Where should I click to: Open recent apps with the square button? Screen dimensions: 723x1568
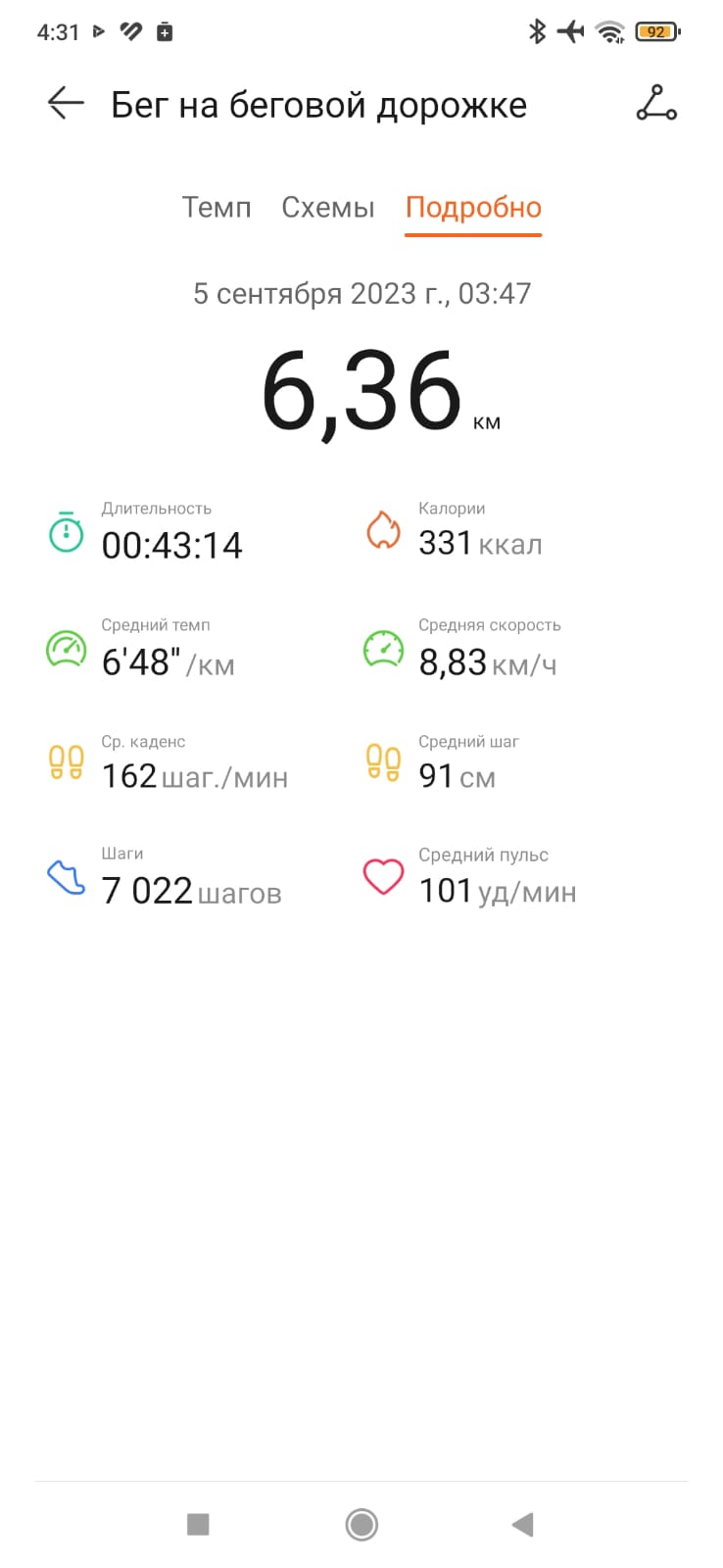pos(198,1524)
